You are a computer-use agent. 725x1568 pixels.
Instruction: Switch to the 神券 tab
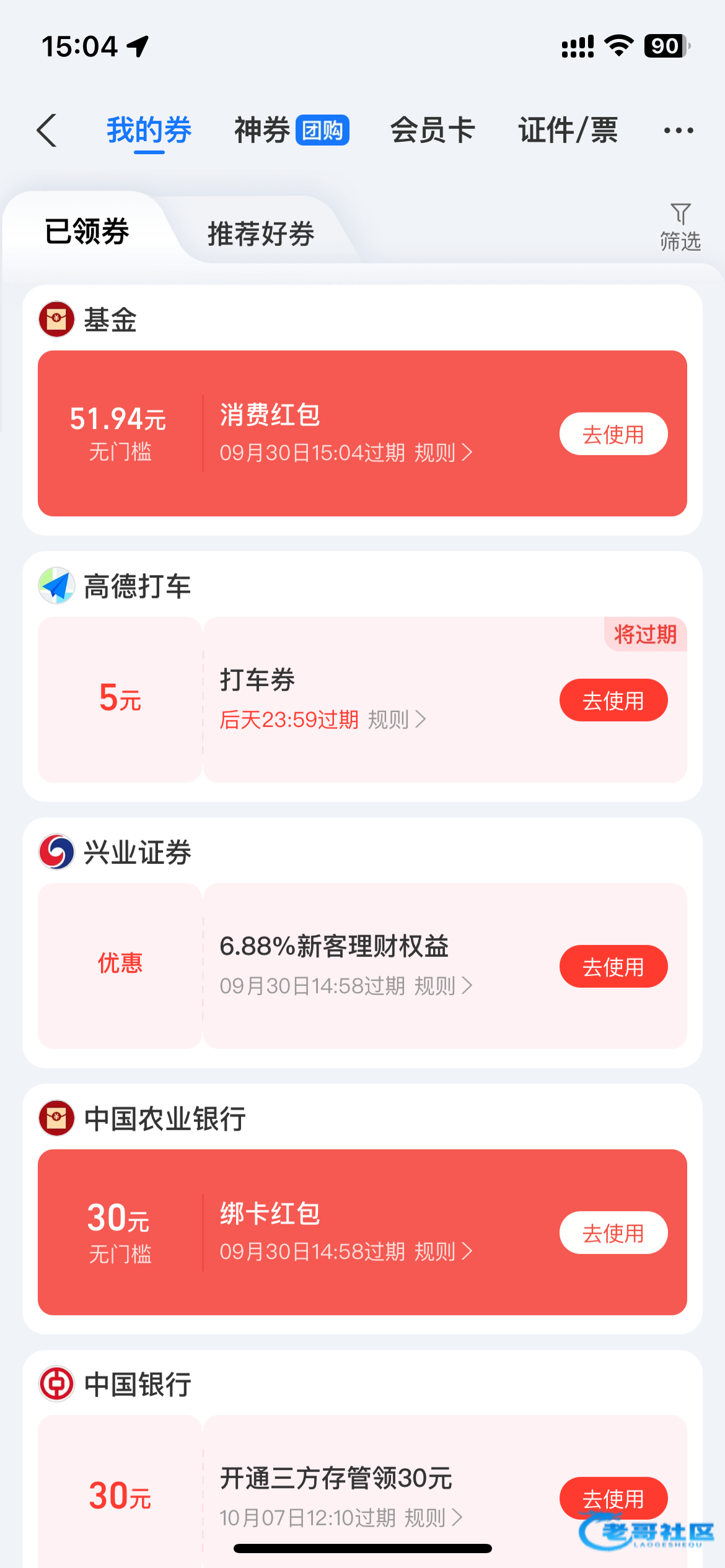coord(291,130)
